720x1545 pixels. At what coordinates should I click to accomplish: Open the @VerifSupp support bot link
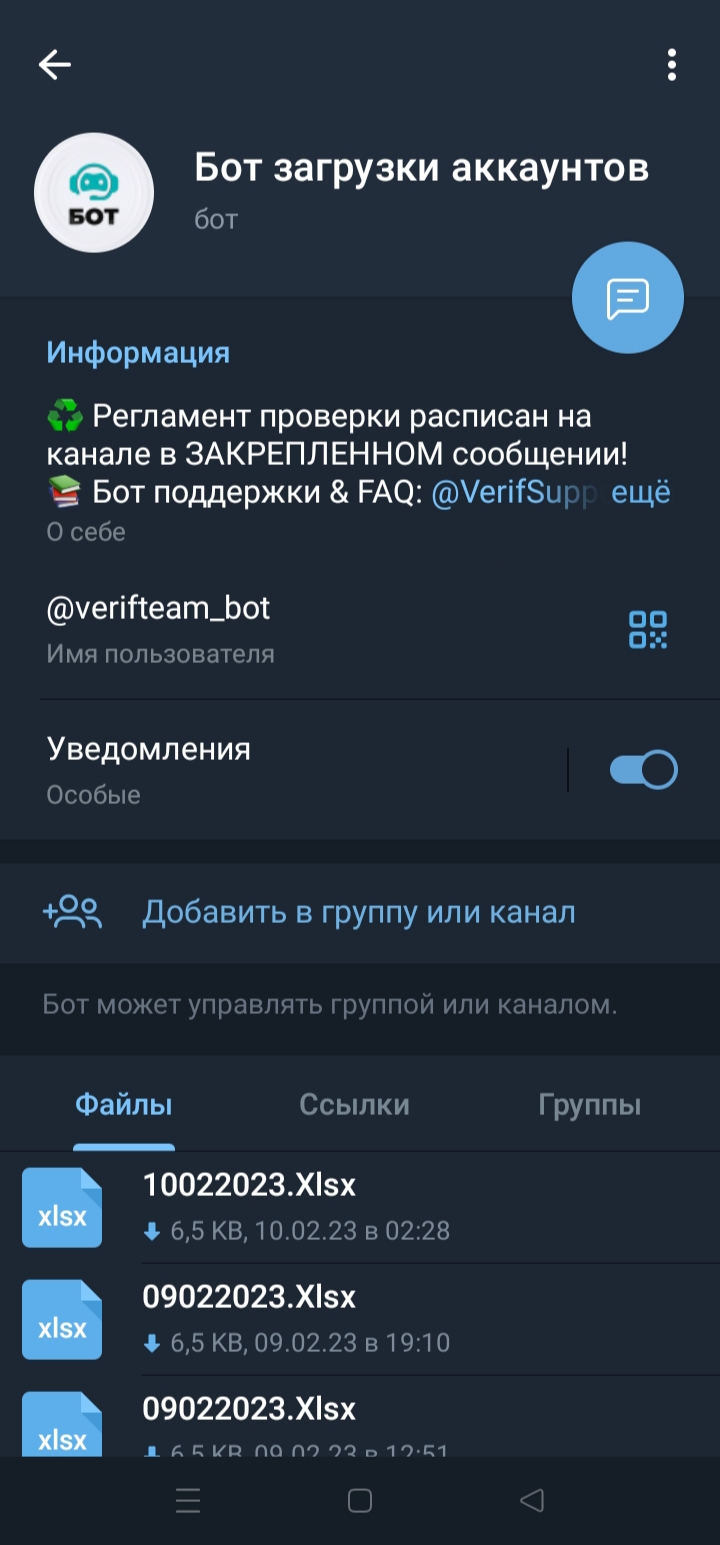[x=510, y=493]
